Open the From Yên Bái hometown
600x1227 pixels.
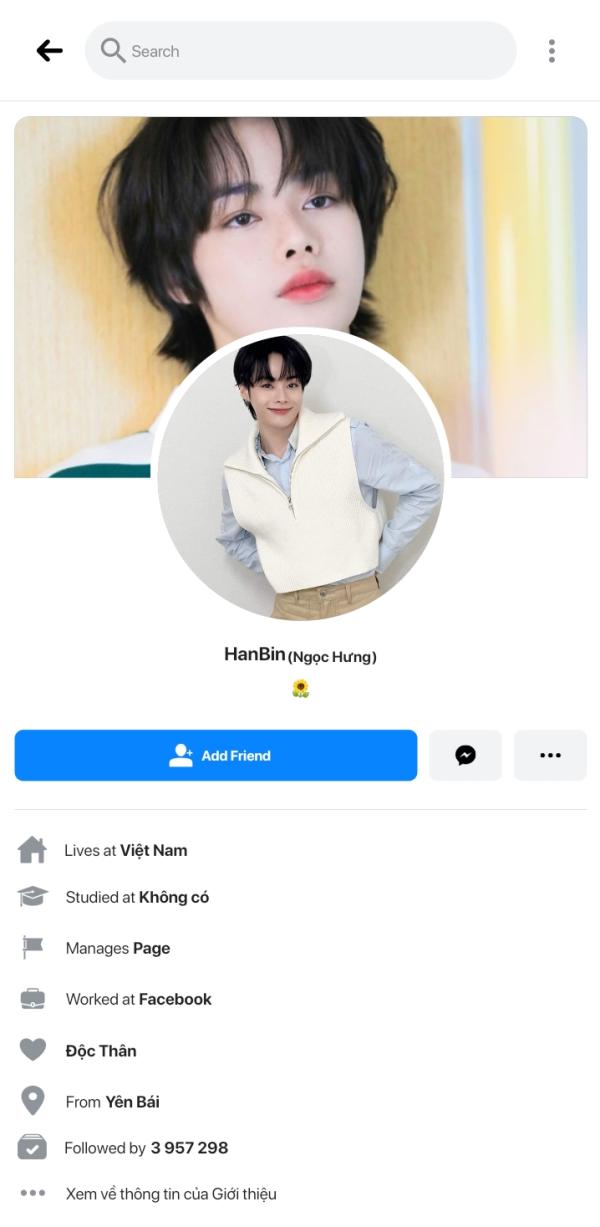[x=112, y=1102]
